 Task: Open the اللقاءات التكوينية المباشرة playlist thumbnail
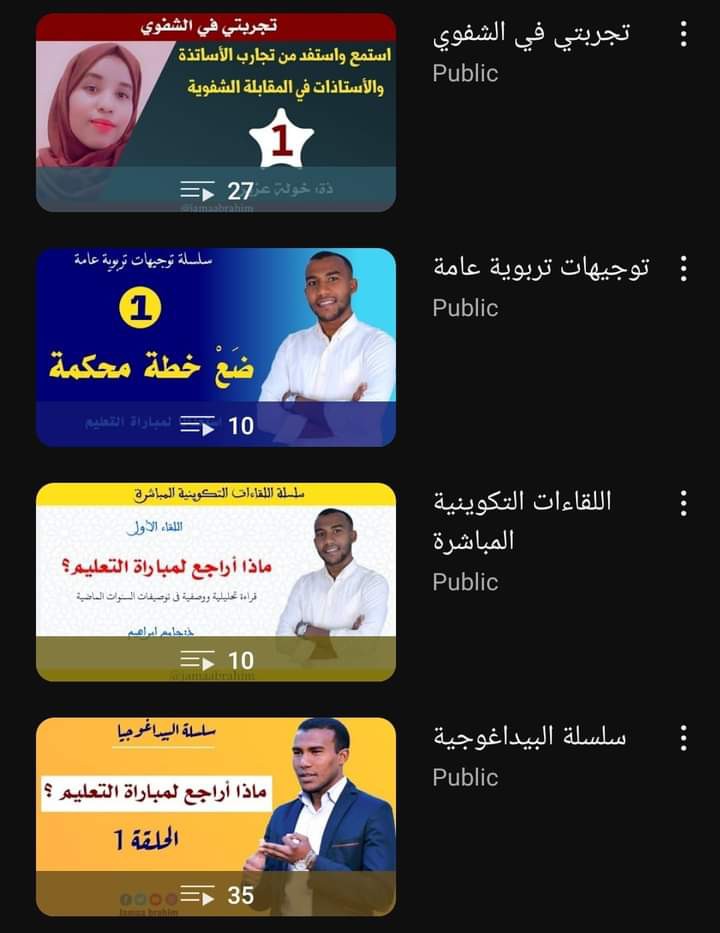(216, 581)
